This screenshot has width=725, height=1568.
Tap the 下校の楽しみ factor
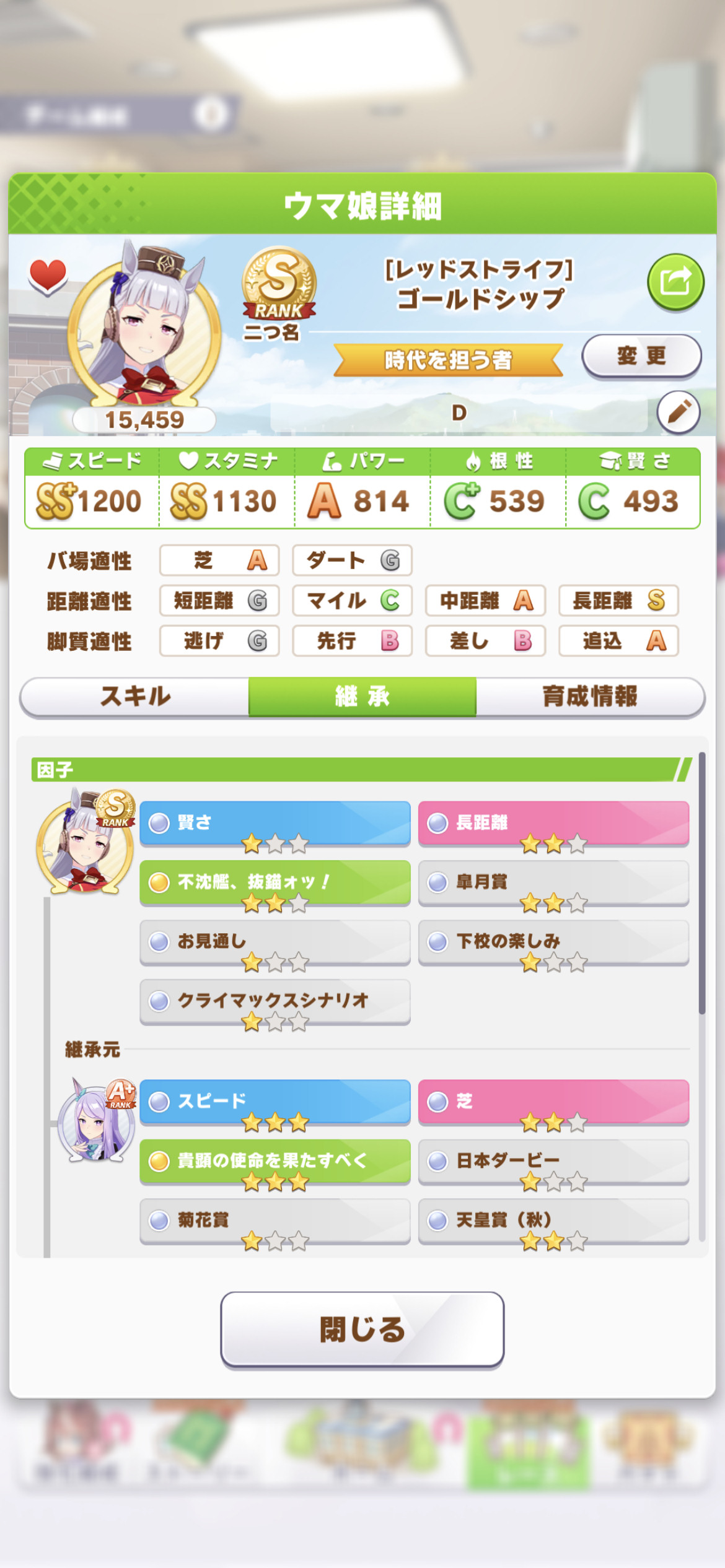click(x=553, y=942)
